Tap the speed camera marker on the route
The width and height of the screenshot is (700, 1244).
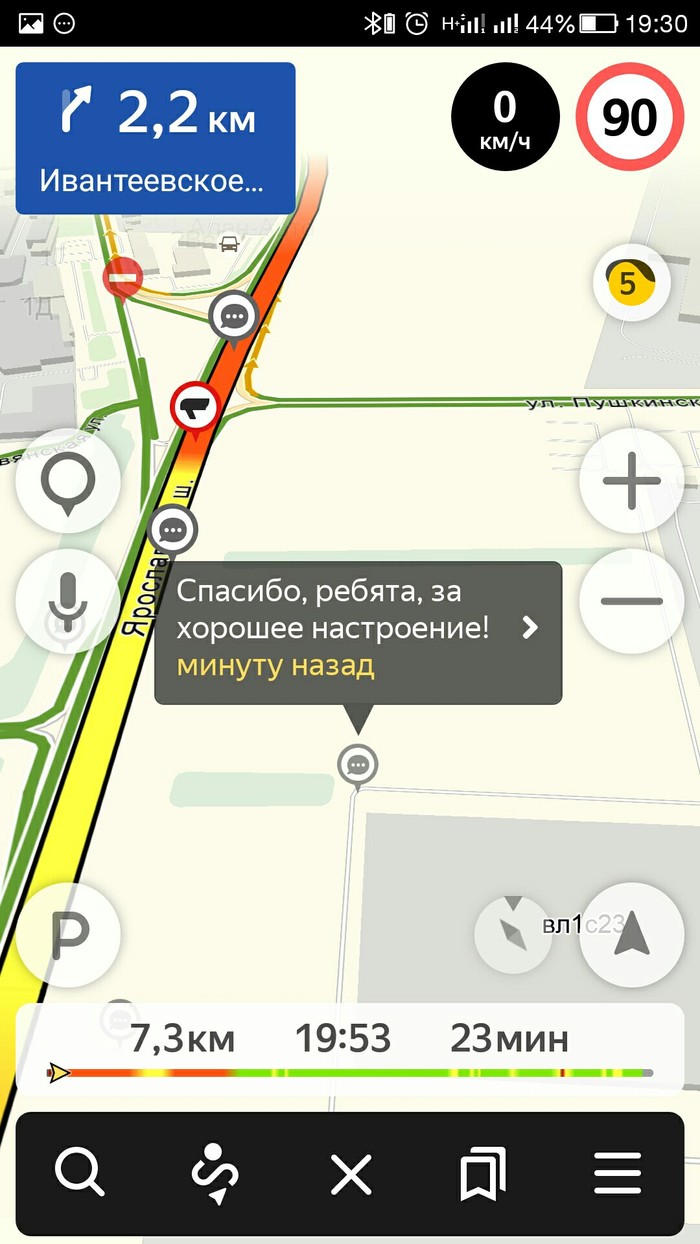coord(195,406)
